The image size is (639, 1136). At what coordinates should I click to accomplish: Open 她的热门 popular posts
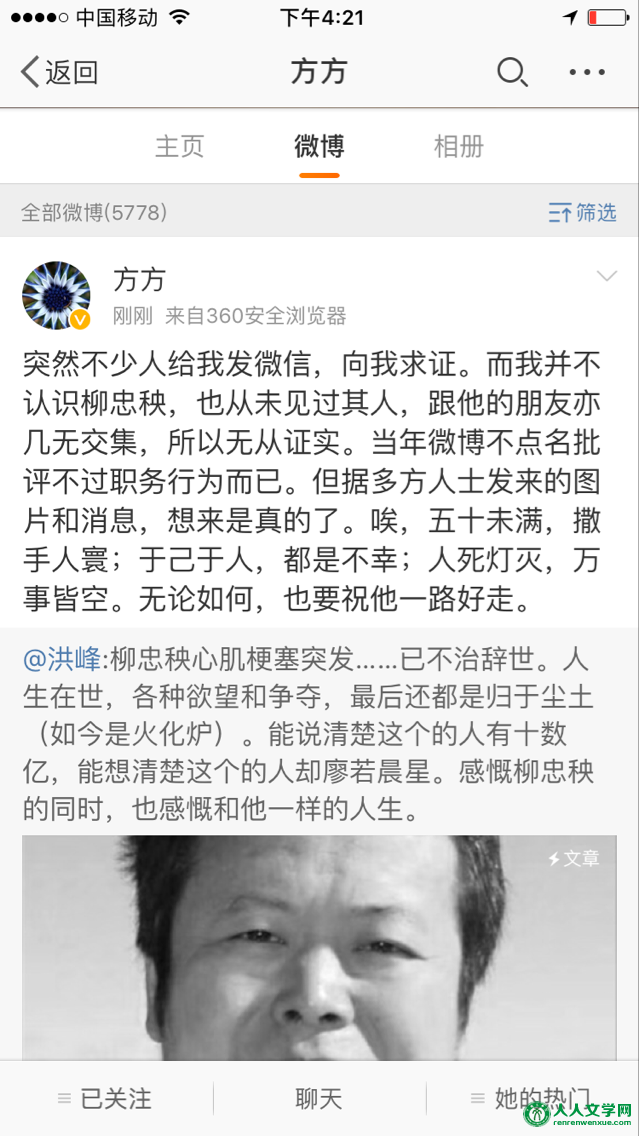[532, 1098]
